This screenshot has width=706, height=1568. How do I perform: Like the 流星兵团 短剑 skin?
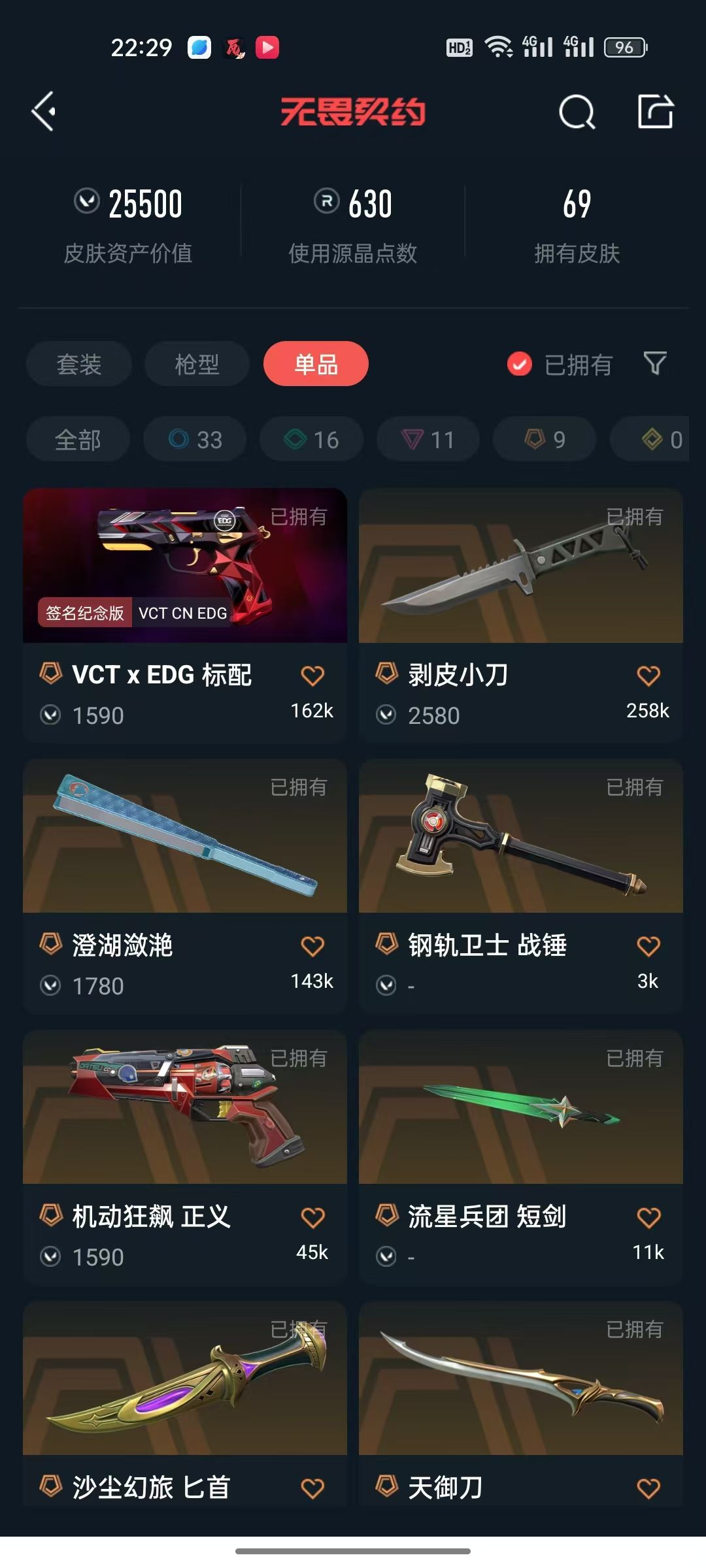(x=648, y=1217)
